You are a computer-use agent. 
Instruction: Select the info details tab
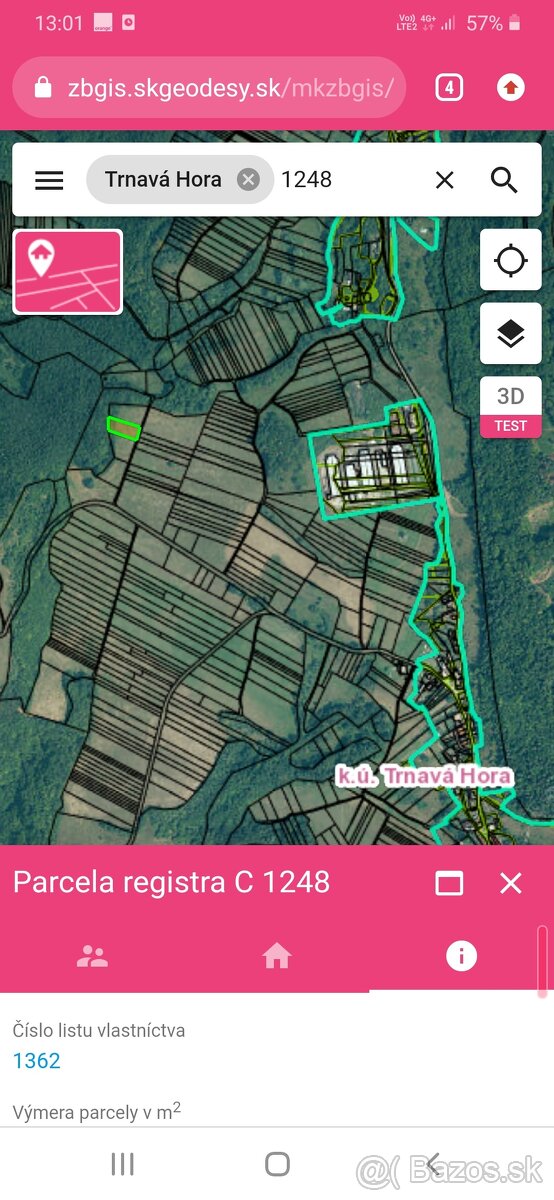click(x=461, y=957)
